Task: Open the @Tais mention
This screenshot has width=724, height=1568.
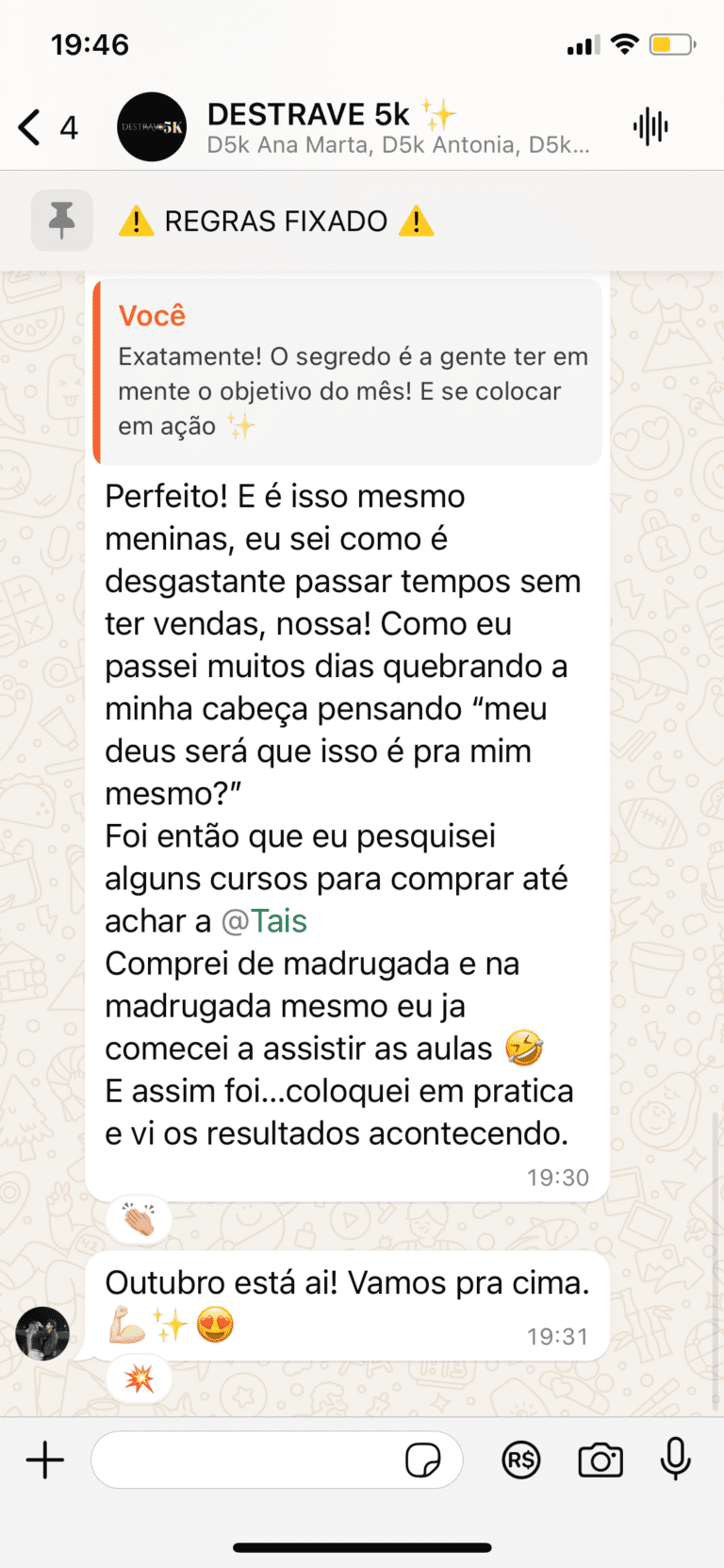Action: pyautogui.click(x=264, y=921)
